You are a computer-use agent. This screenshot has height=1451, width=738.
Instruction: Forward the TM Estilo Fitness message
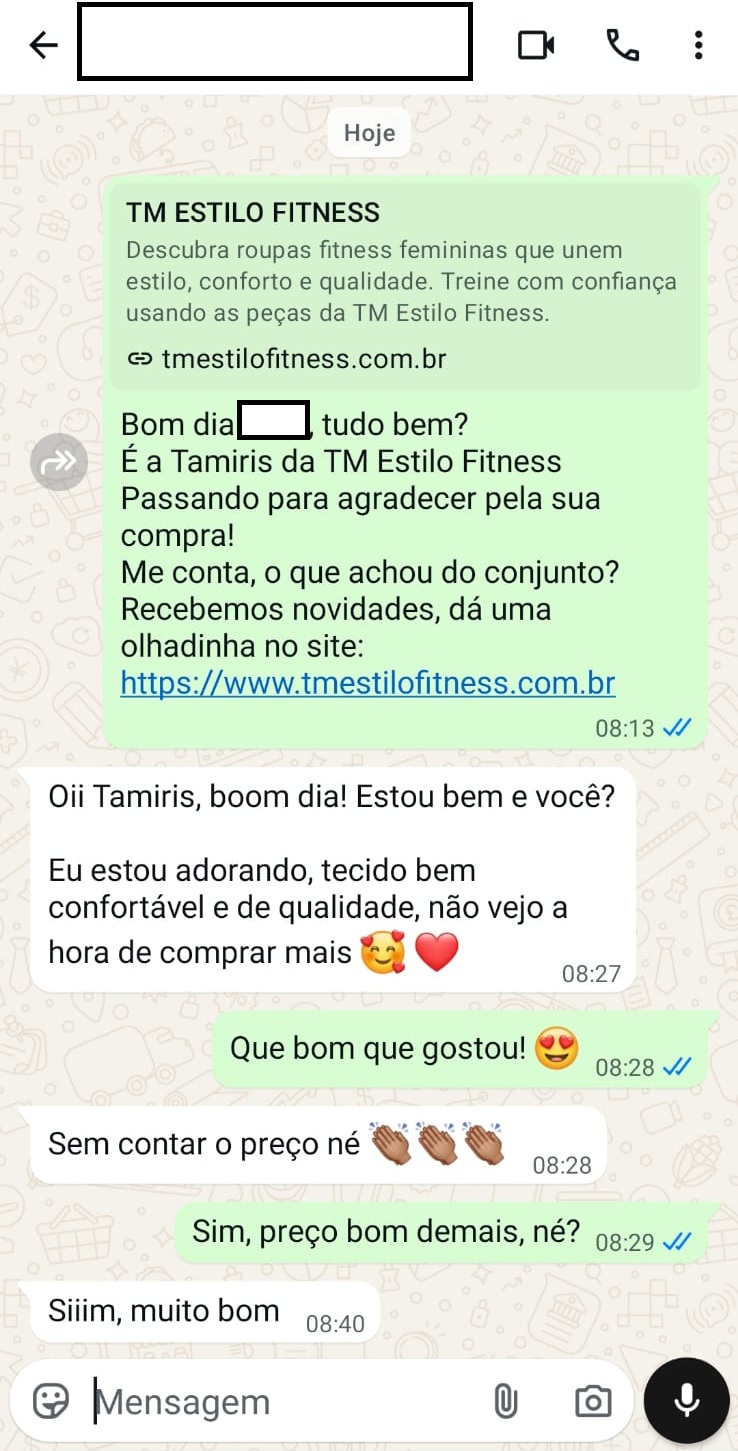[x=59, y=462]
